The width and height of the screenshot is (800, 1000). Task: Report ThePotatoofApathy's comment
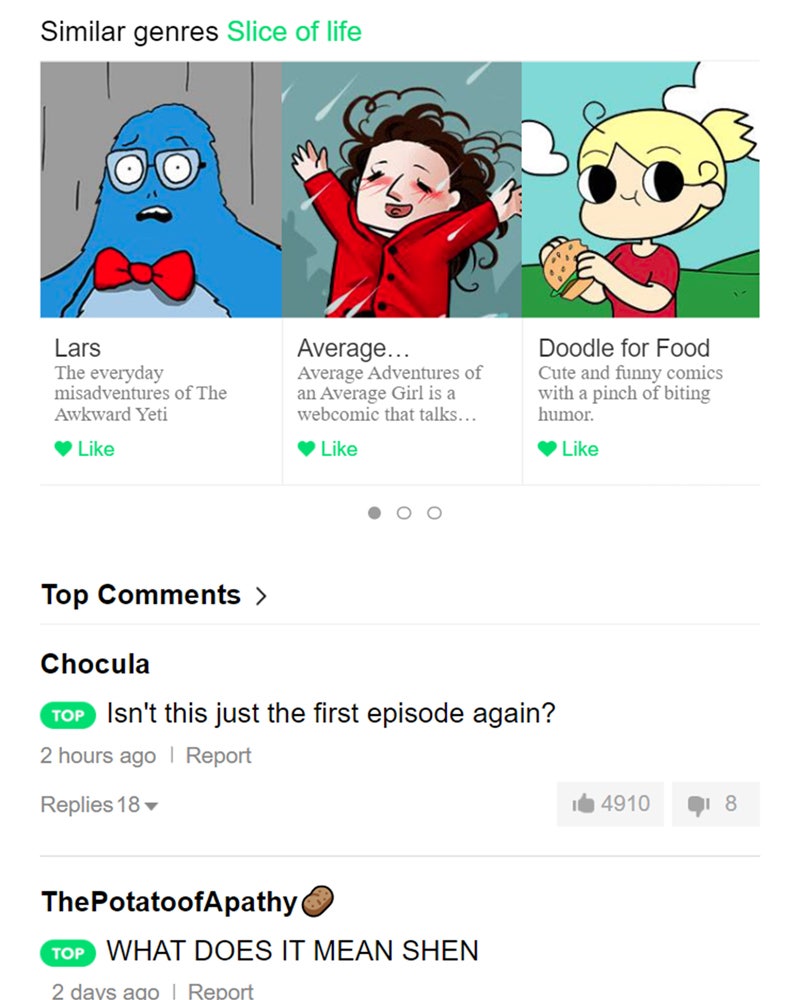[221, 991]
